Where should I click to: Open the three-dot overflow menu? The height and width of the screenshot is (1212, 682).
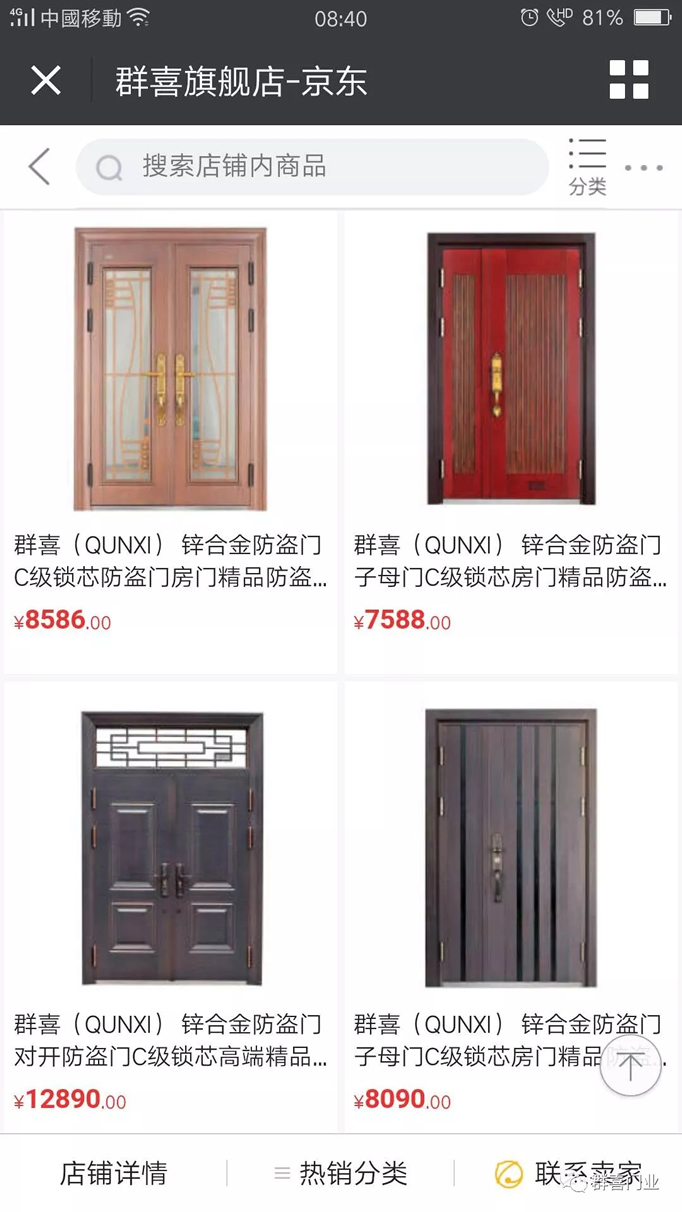pyautogui.click(x=644, y=168)
